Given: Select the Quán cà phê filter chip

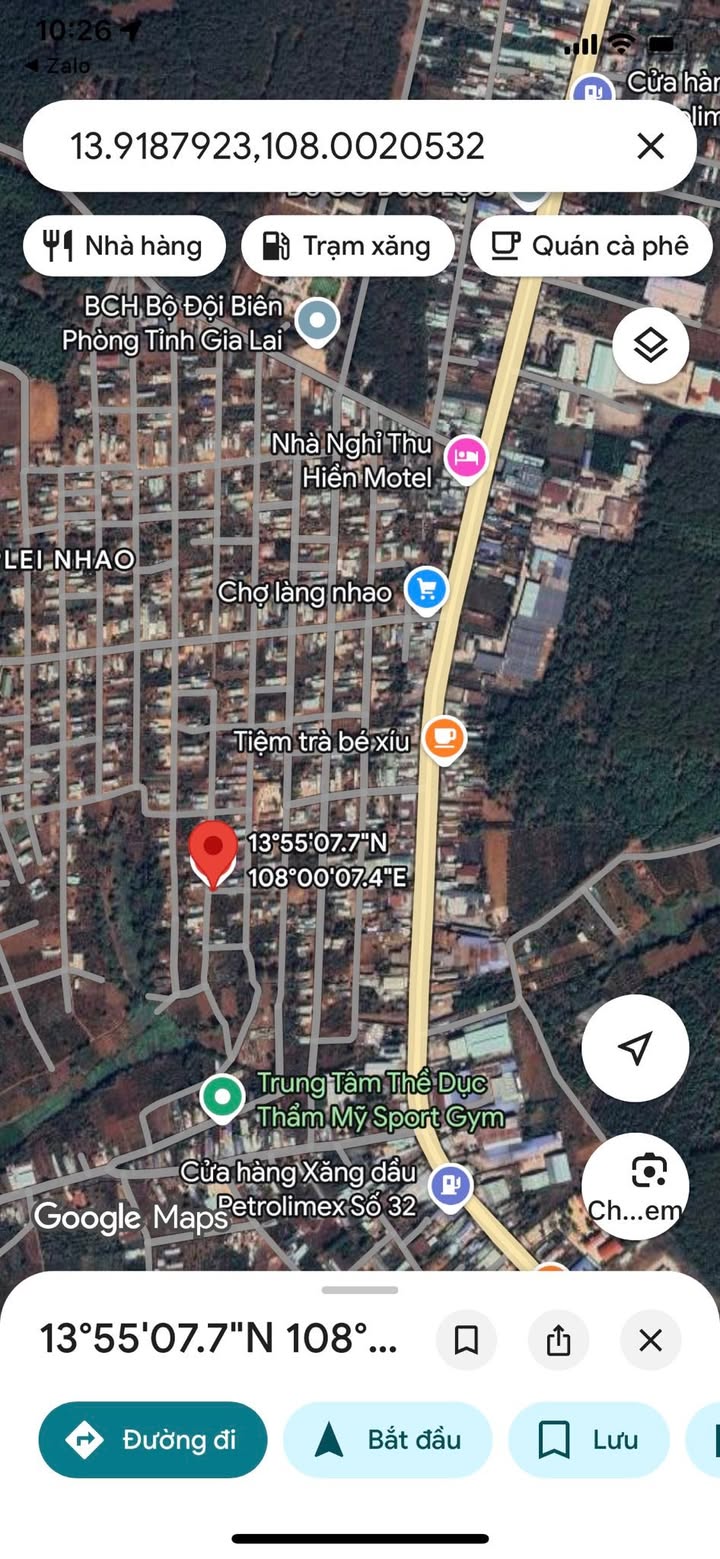Looking at the screenshot, I should coord(591,246).
